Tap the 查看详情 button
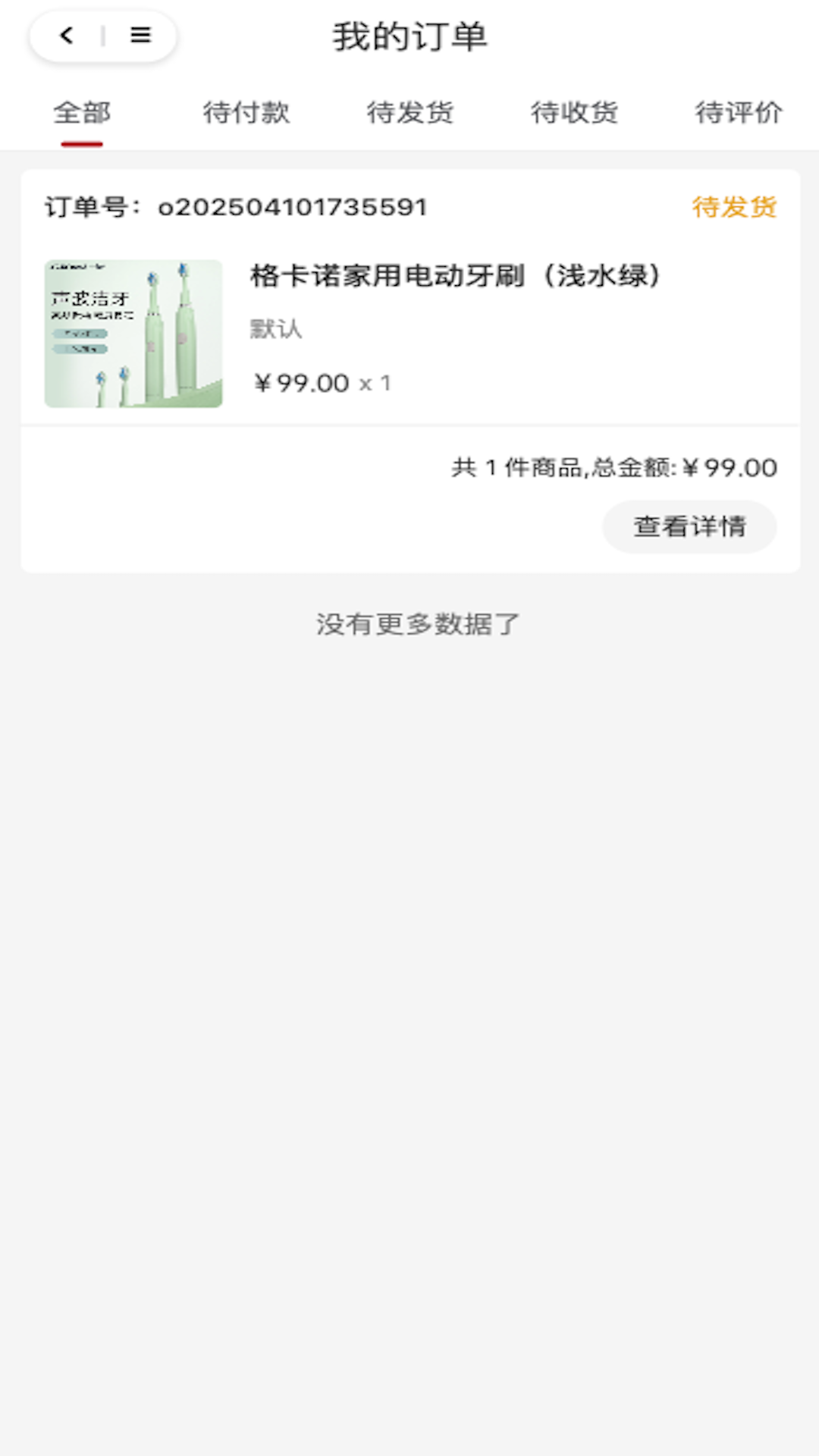This screenshot has width=819, height=1456. (x=689, y=526)
